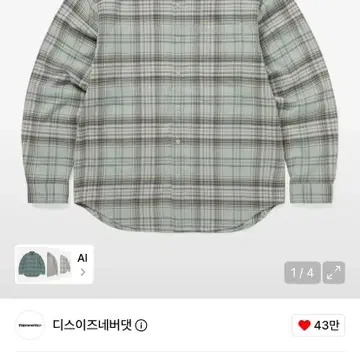Expand product image to fullscreen
Viewport: 360px width, 360px height.
(x=334, y=273)
